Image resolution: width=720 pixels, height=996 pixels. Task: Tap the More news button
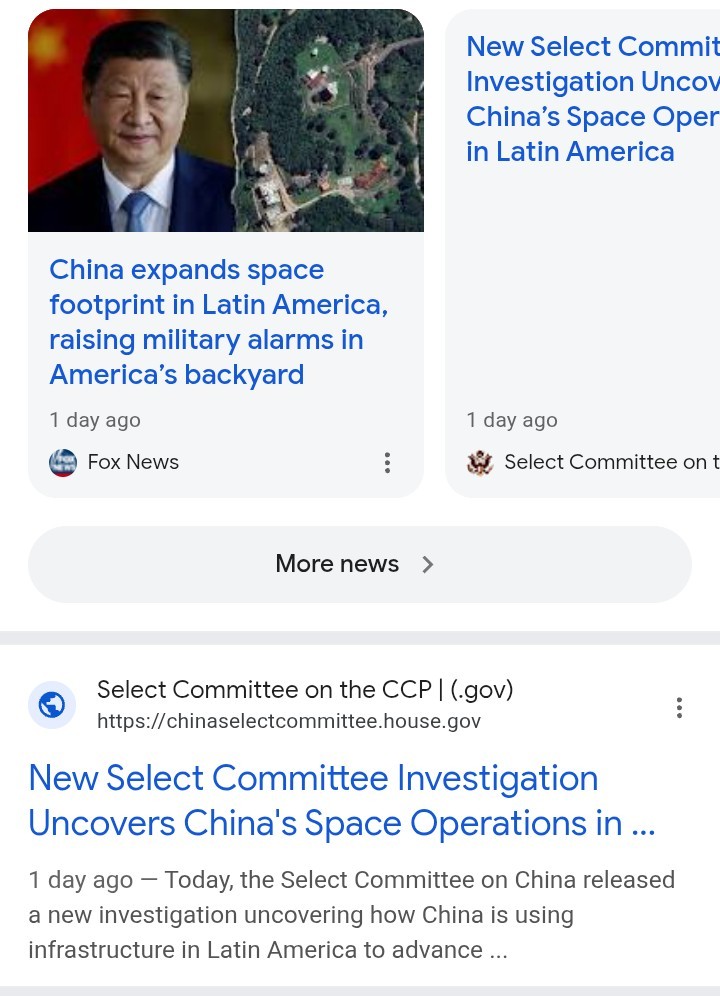point(359,564)
